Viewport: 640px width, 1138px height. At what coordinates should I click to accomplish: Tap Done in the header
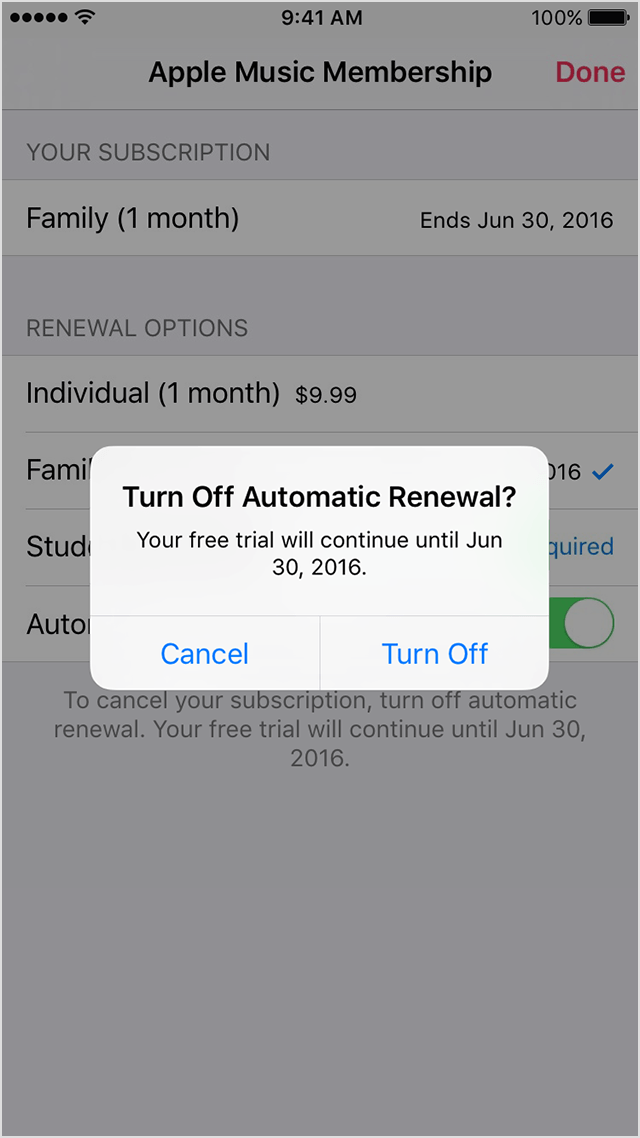tap(590, 72)
